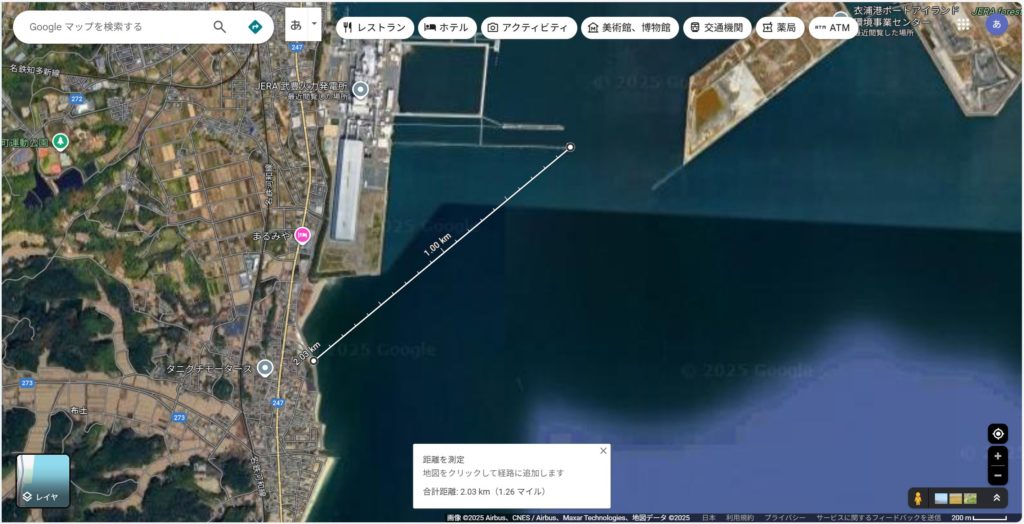Select the ホテル chip
This screenshot has height=524, width=1024.
coord(445,28)
